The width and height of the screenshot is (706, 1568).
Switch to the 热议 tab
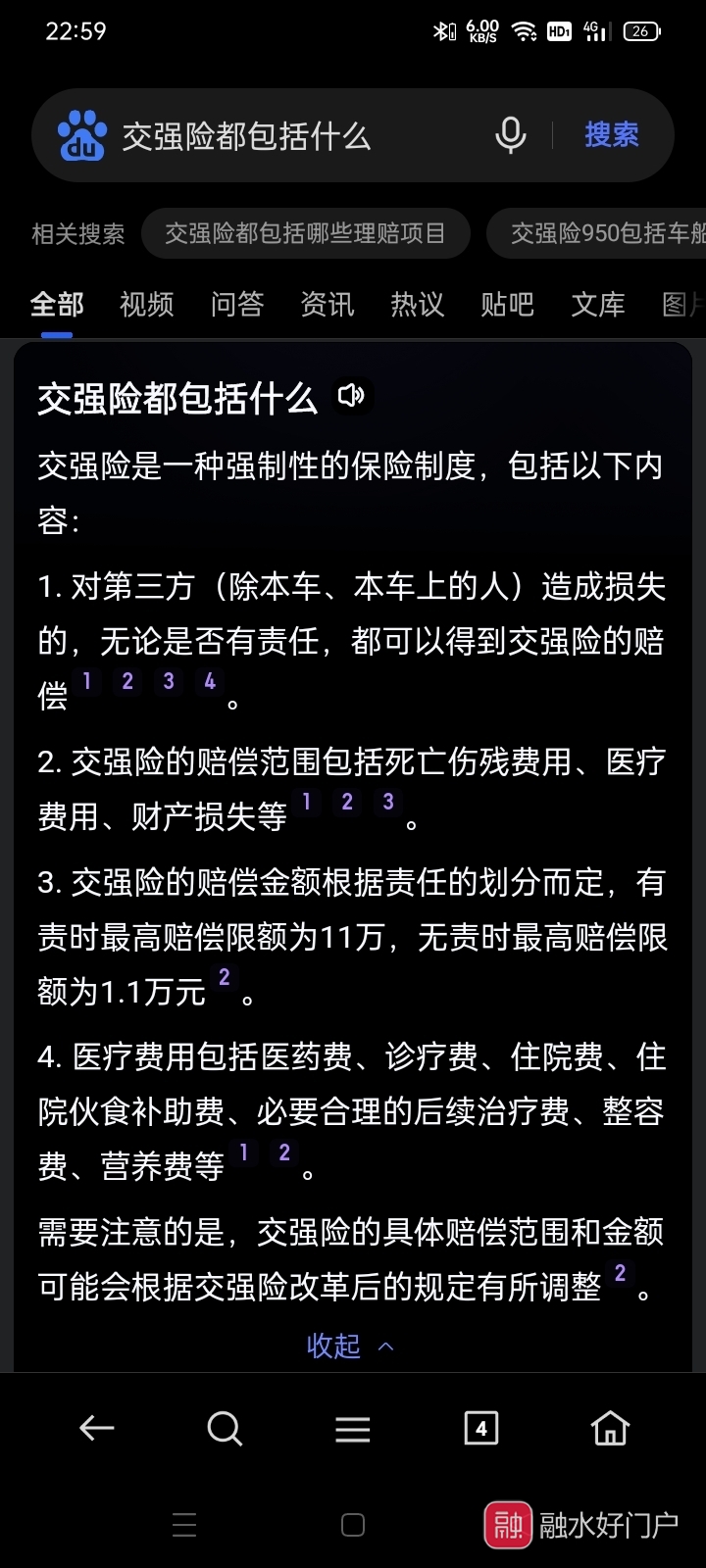(418, 305)
